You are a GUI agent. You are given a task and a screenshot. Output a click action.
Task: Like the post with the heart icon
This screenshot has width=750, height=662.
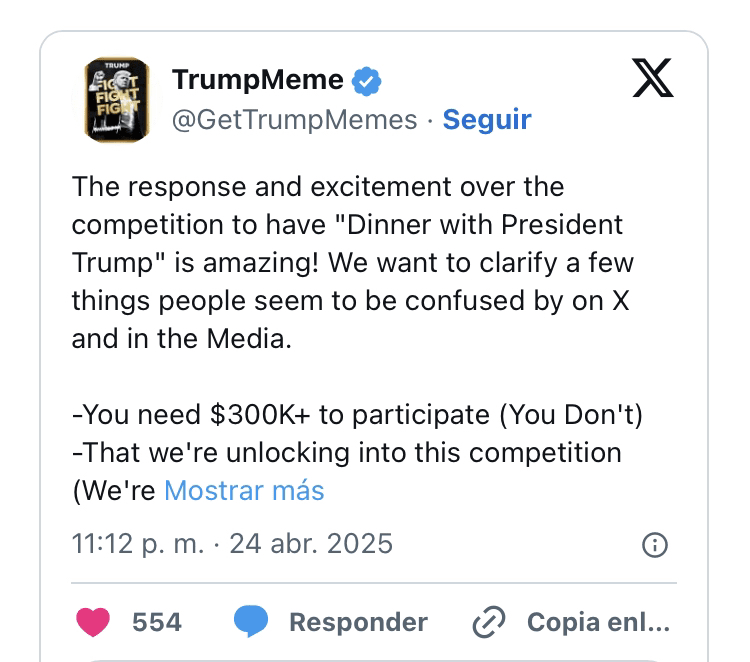pos(93,622)
